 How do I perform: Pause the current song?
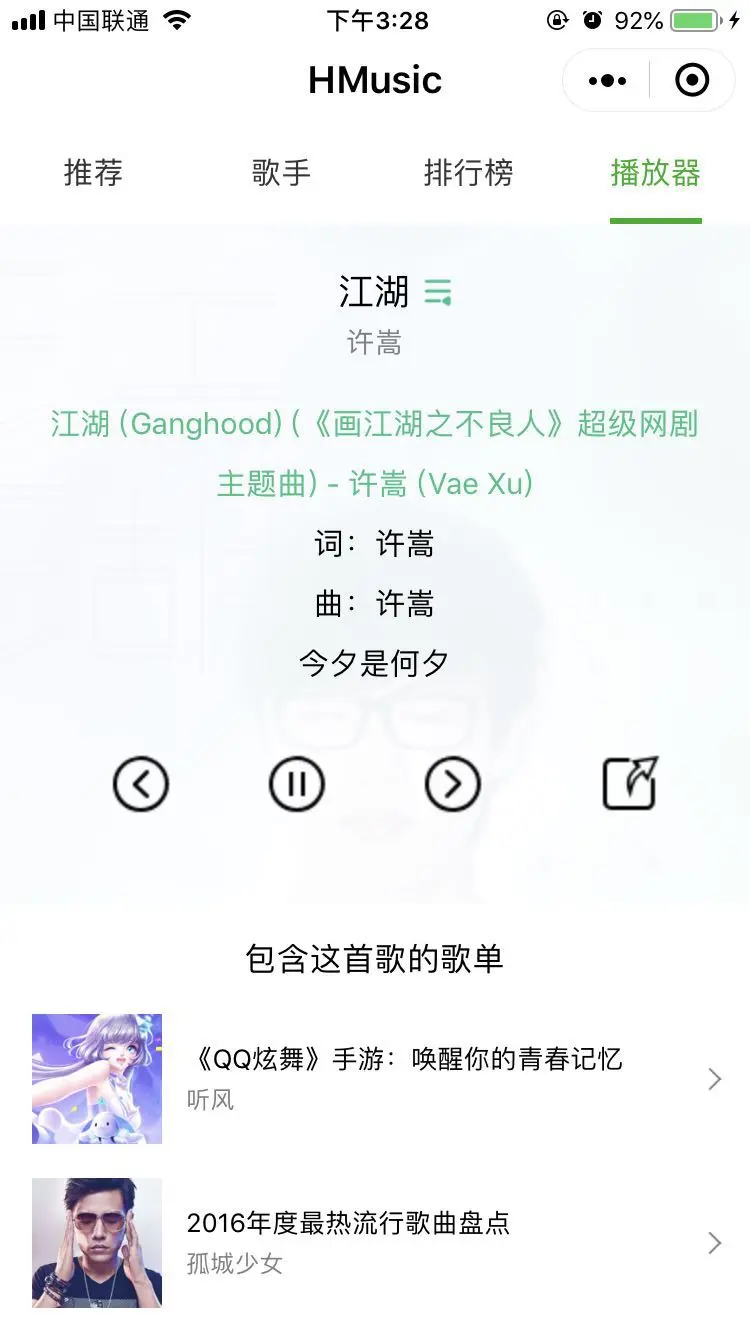297,783
